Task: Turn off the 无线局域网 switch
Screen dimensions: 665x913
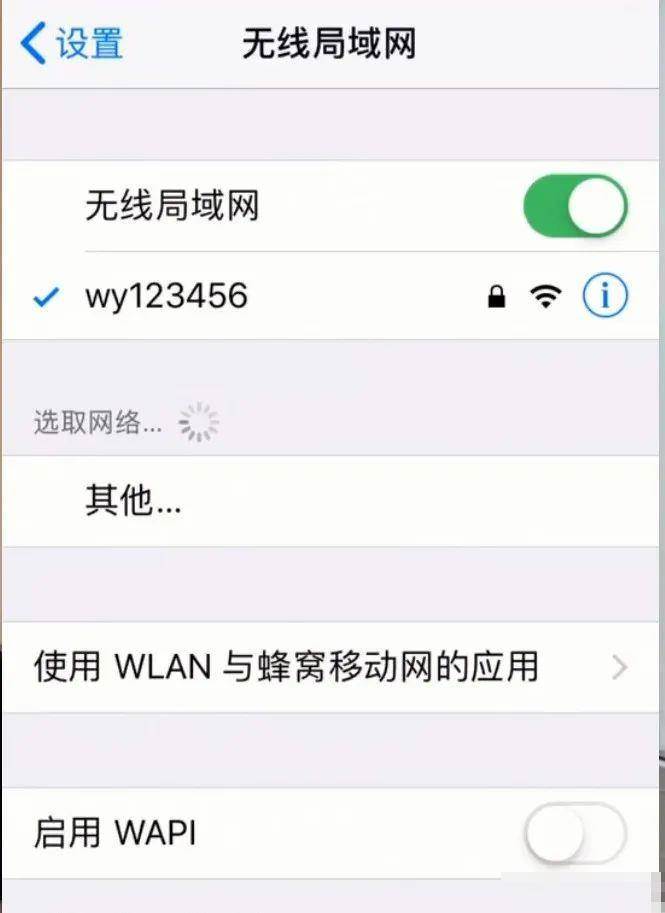Action: click(x=574, y=207)
